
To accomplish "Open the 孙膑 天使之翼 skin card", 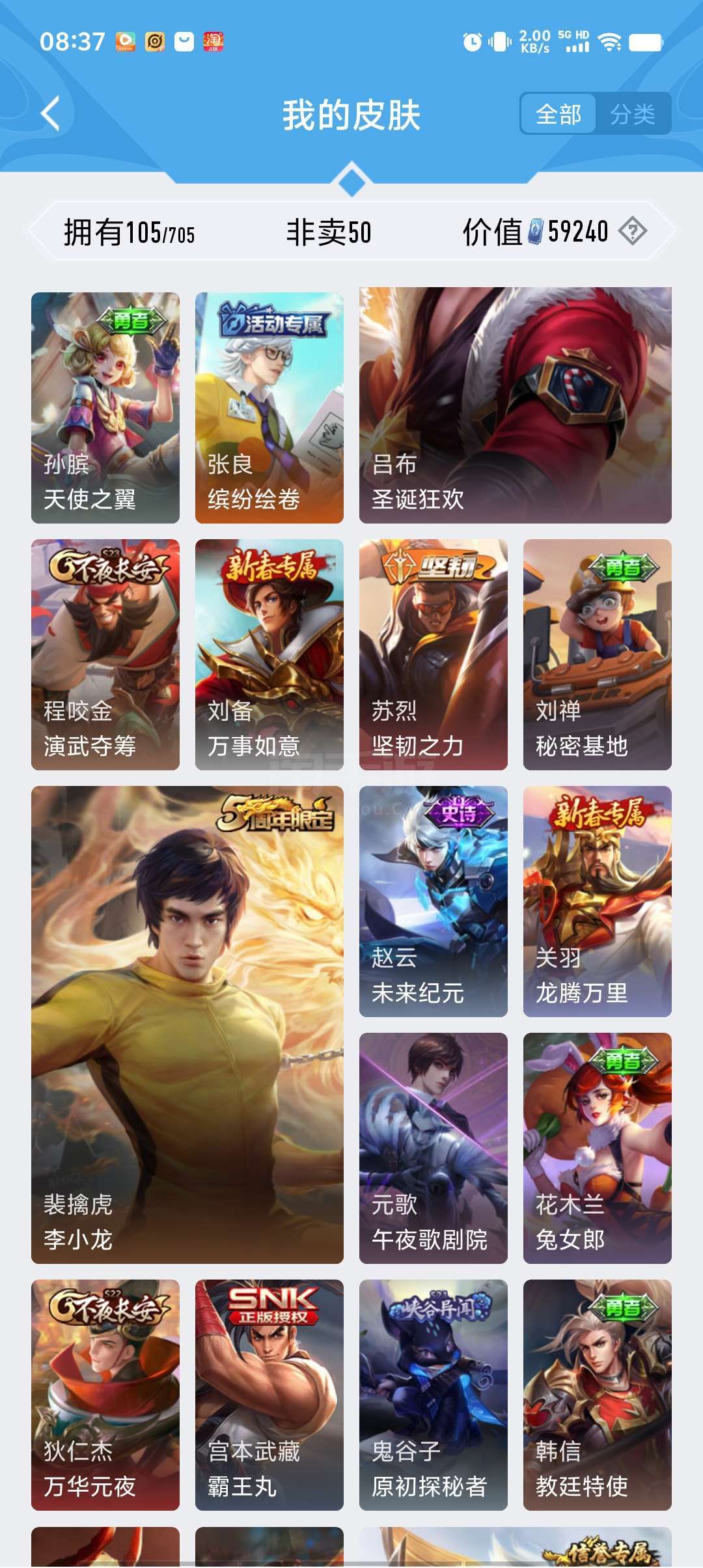I will click(x=105, y=408).
